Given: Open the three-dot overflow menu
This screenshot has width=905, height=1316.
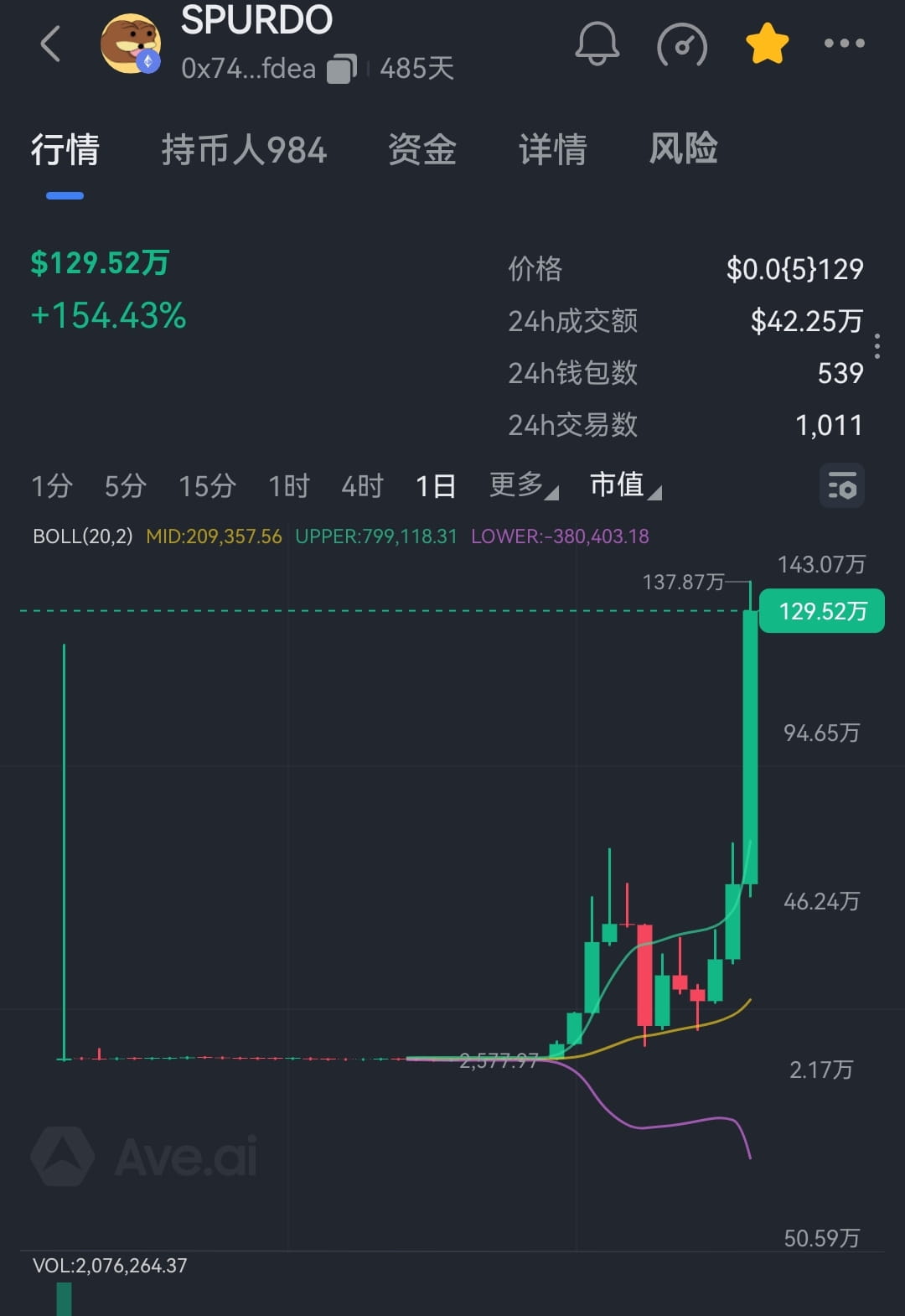Looking at the screenshot, I should [x=844, y=44].
